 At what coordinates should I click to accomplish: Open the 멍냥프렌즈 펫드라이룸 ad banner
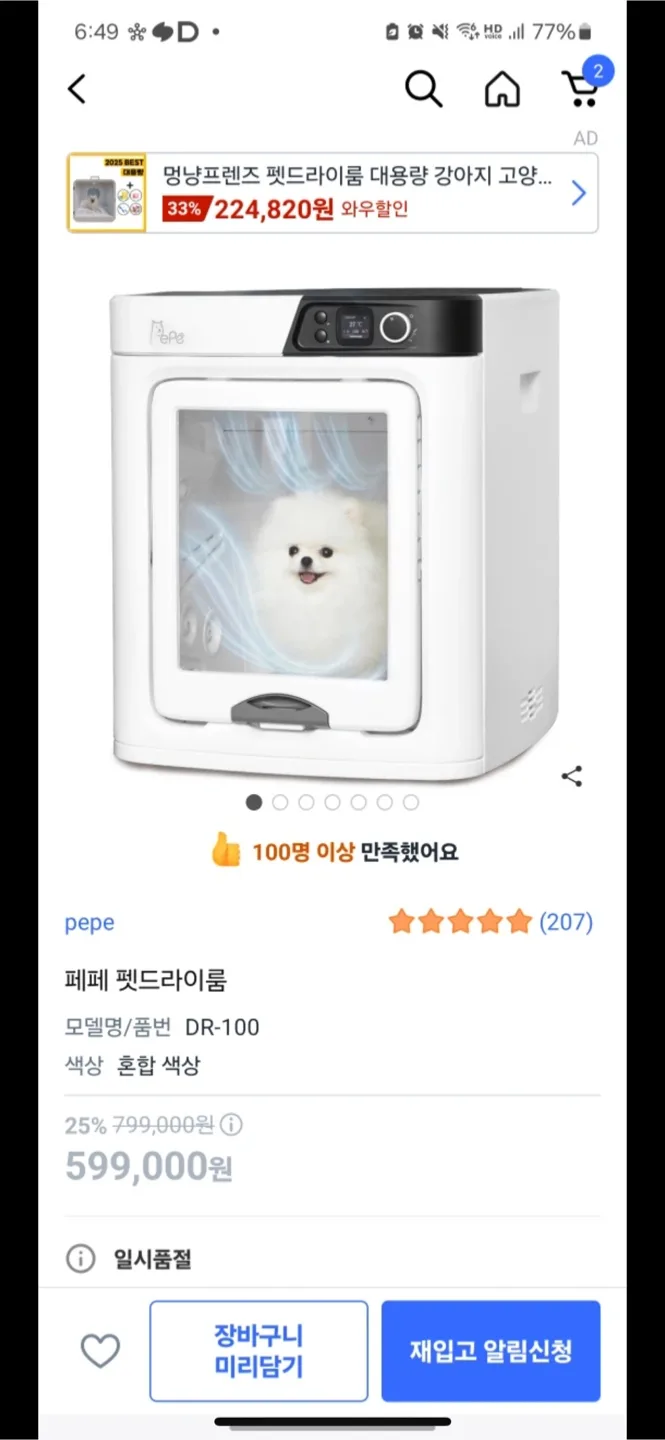point(332,193)
